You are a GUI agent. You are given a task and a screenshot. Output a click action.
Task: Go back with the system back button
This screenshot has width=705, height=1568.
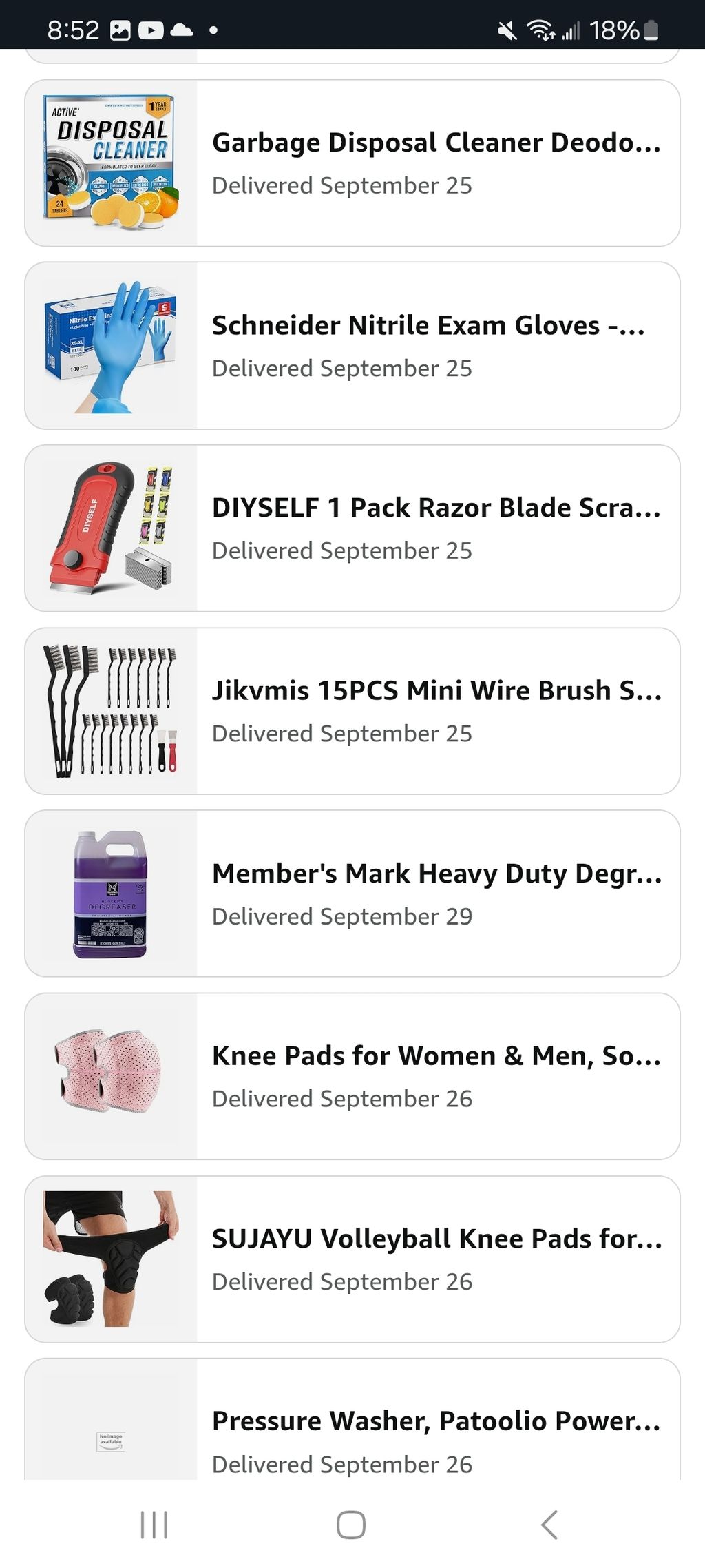coord(549,1525)
